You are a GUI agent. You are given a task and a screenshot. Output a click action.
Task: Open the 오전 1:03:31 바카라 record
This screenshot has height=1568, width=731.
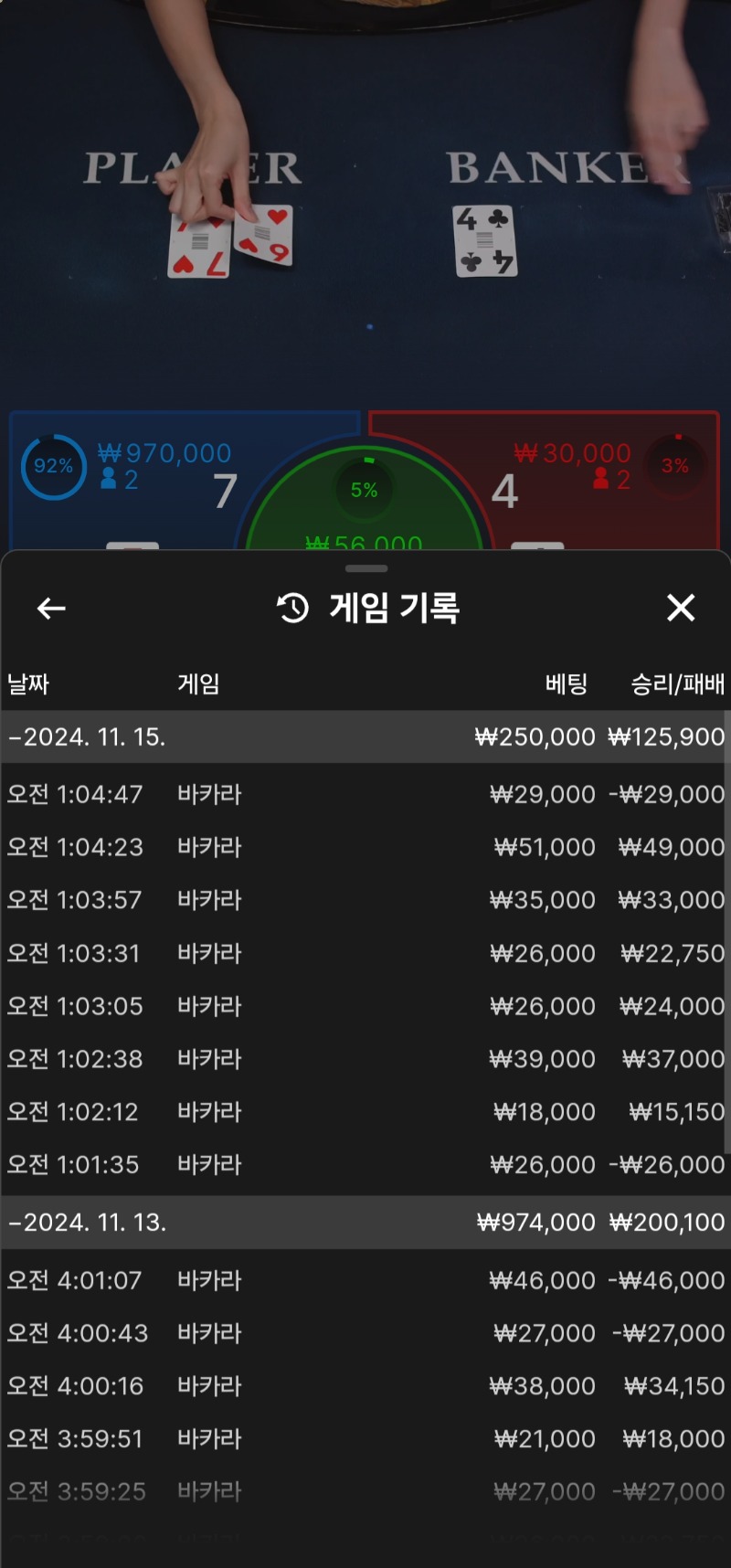click(365, 953)
